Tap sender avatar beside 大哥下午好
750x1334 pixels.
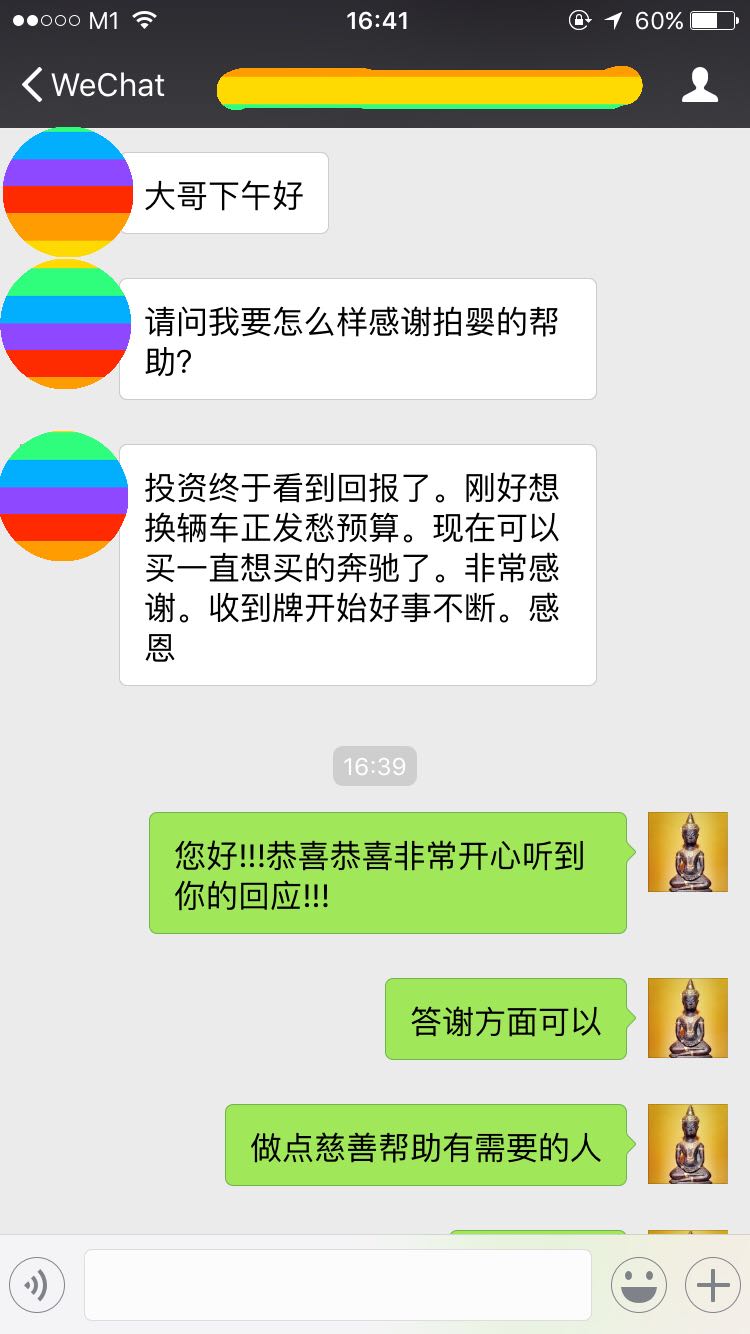[66, 190]
